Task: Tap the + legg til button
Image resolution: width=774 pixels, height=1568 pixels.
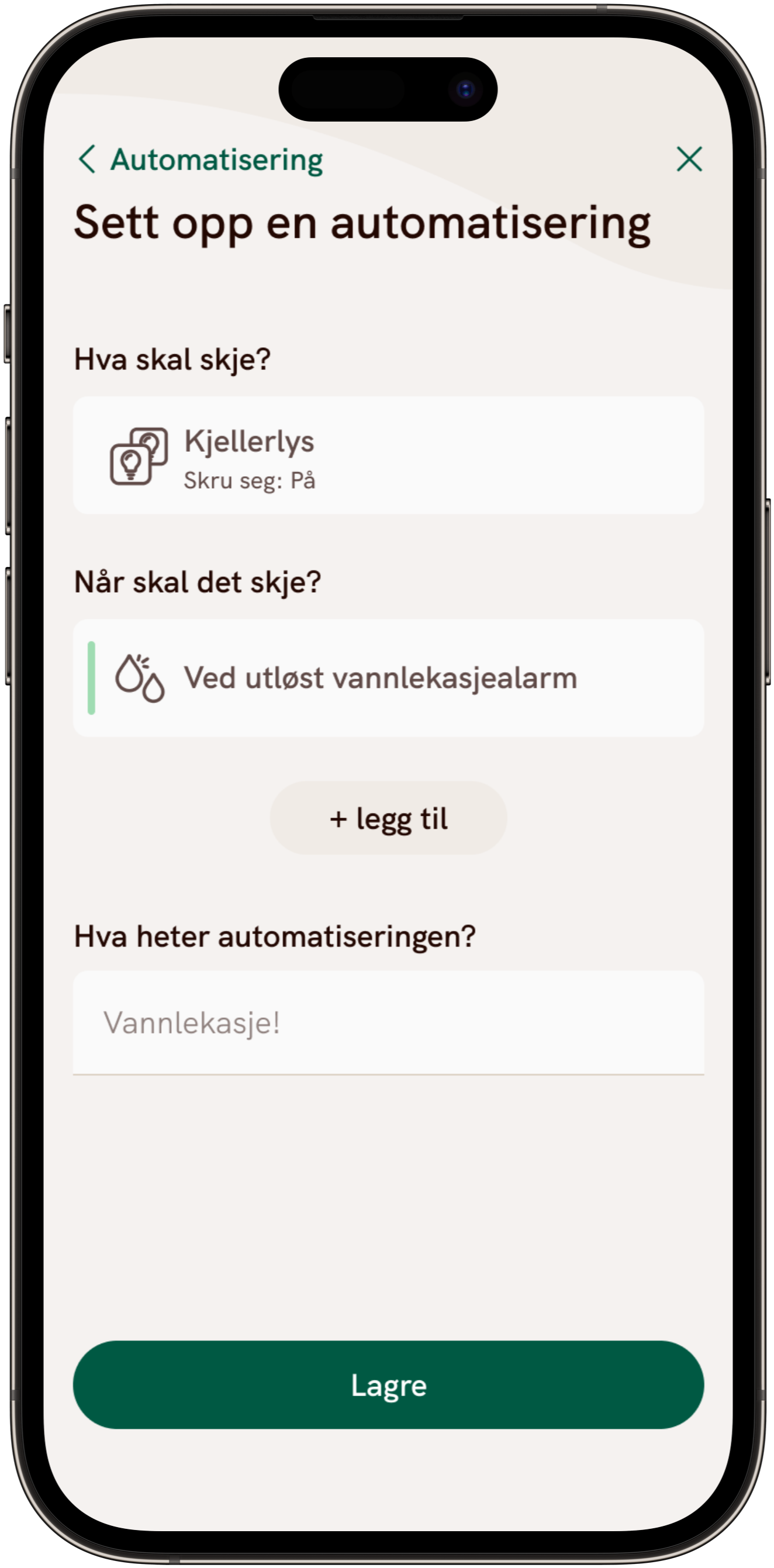Action: [x=388, y=818]
